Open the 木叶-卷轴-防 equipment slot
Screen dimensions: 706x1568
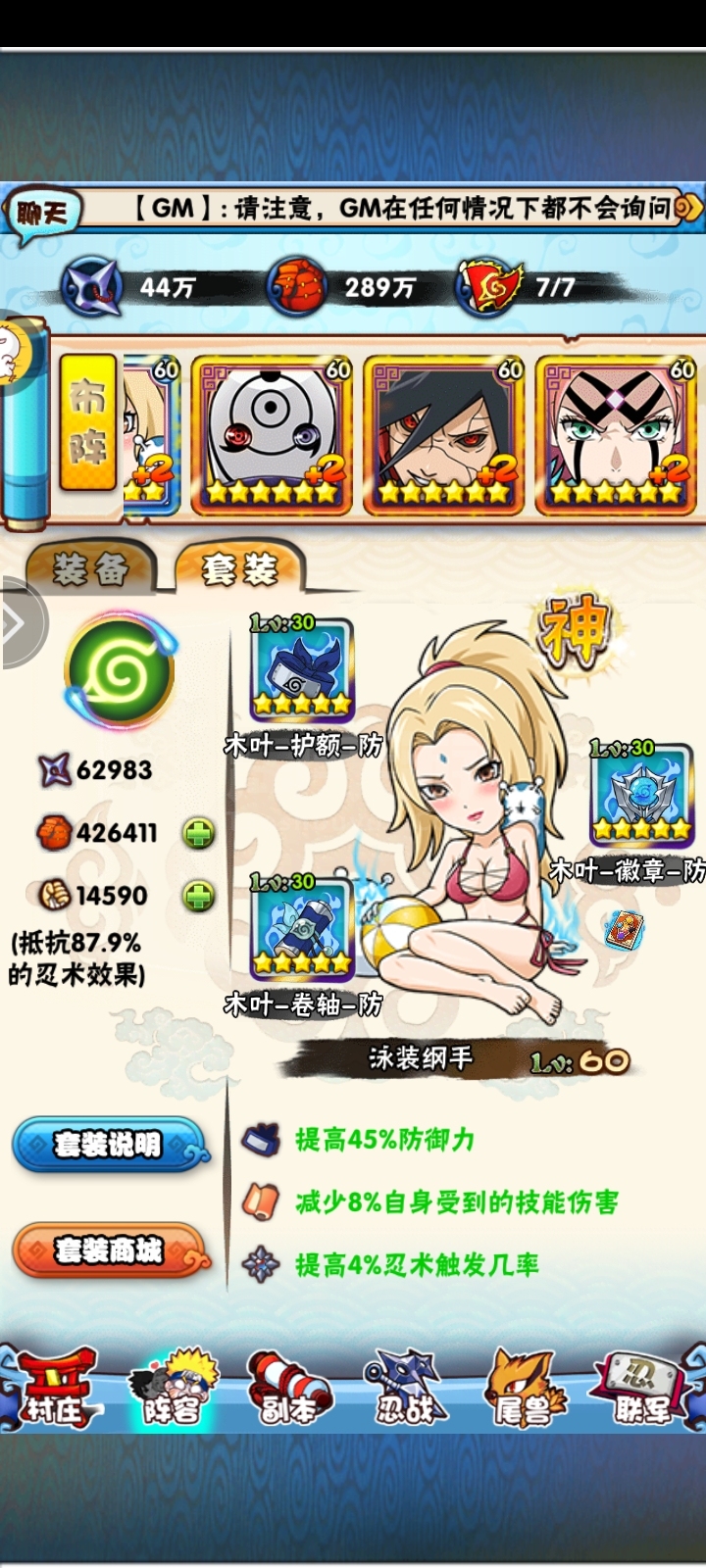tap(301, 928)
